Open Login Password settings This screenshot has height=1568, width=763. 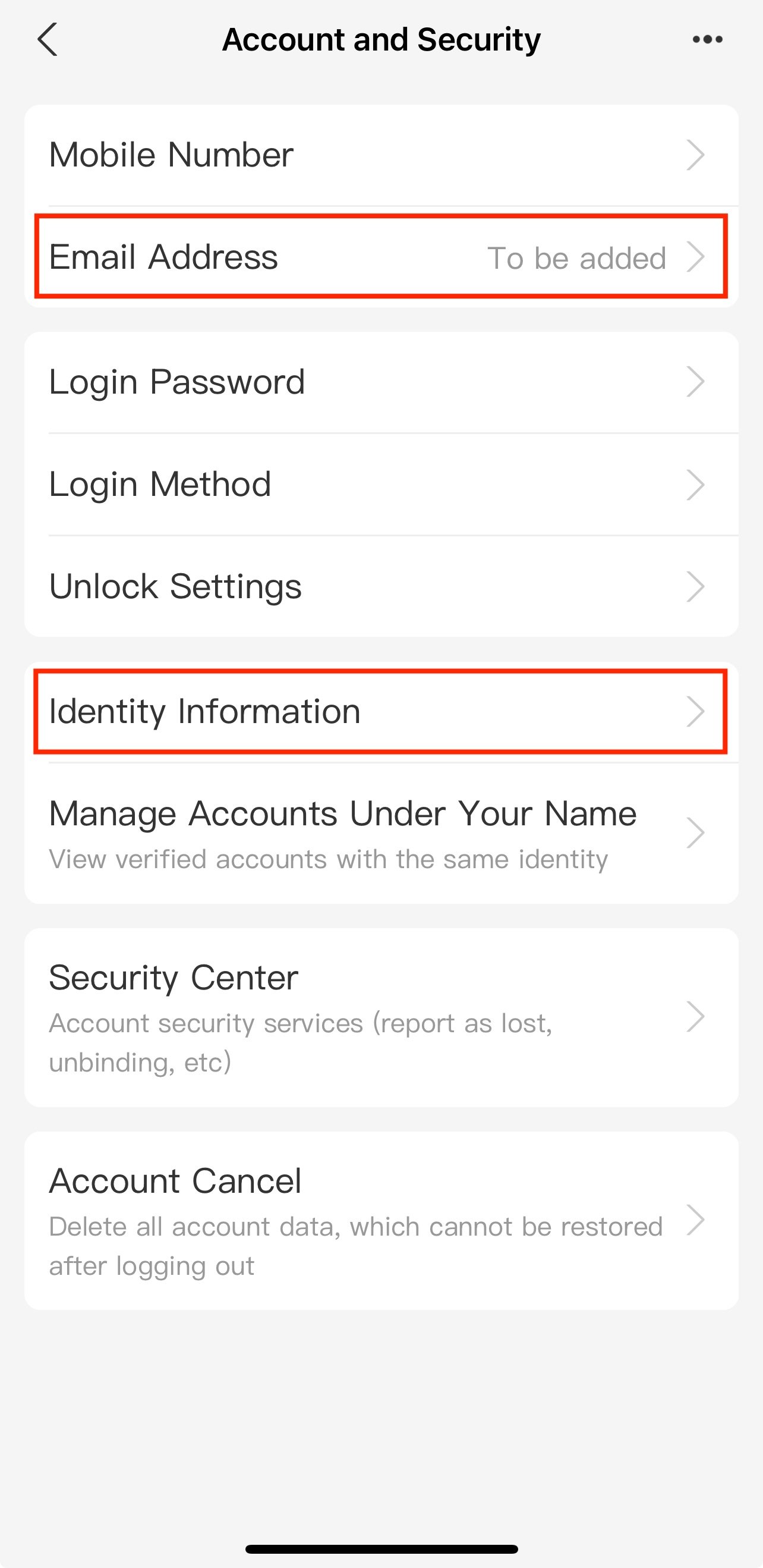coord(381,382)
